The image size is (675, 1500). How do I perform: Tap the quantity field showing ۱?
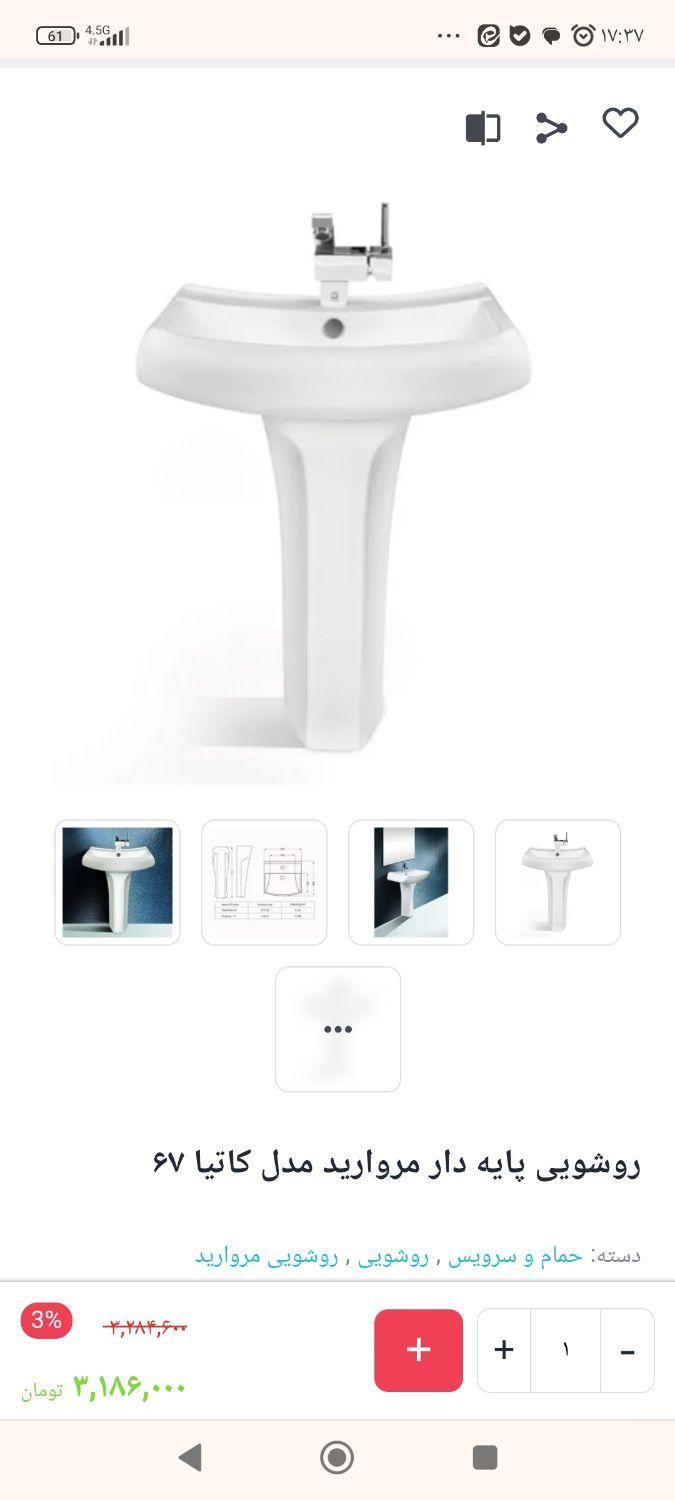pos(565,1350)
